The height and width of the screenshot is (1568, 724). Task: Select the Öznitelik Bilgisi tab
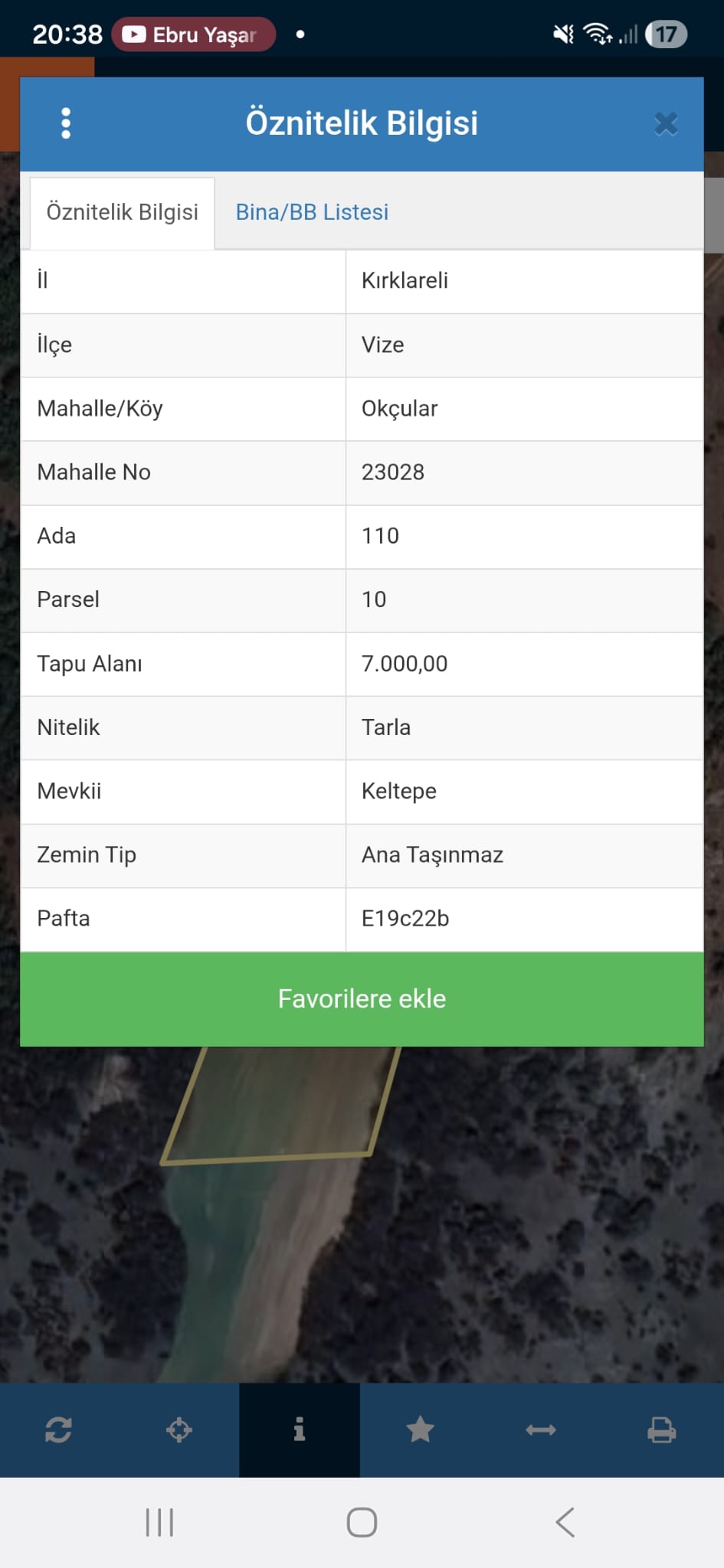coord(122,212)
